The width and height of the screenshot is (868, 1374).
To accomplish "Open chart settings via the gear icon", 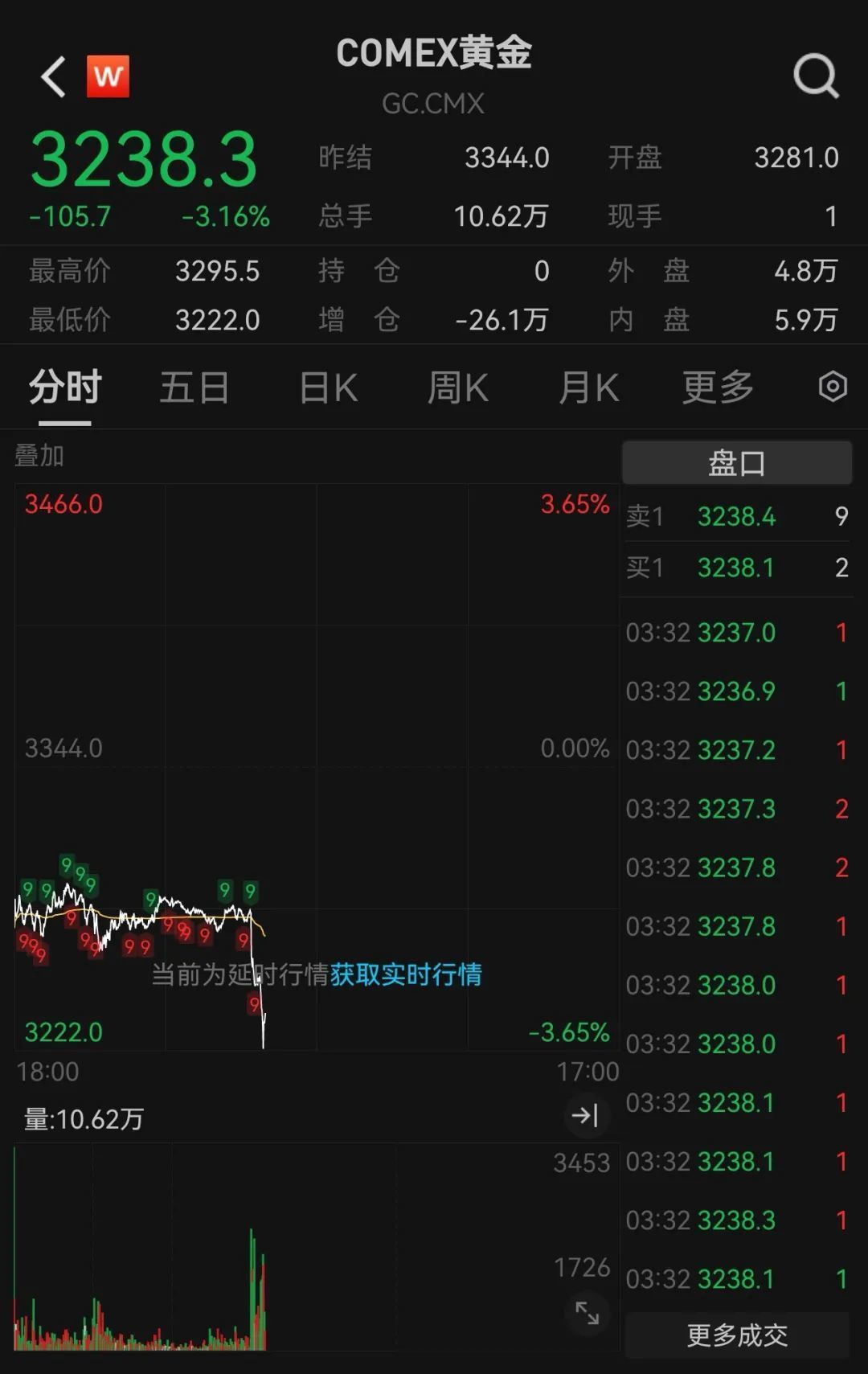I will point(833,387).
